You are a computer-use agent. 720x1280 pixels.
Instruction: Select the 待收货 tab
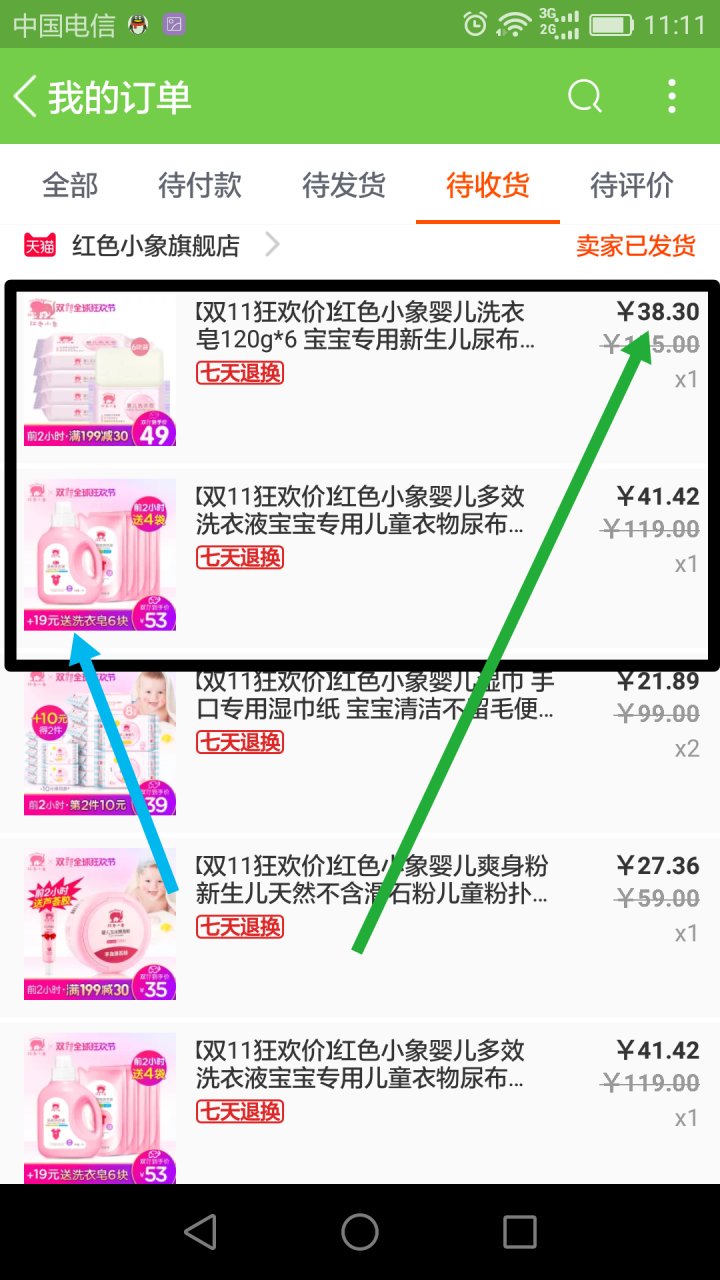click(488, 185)
